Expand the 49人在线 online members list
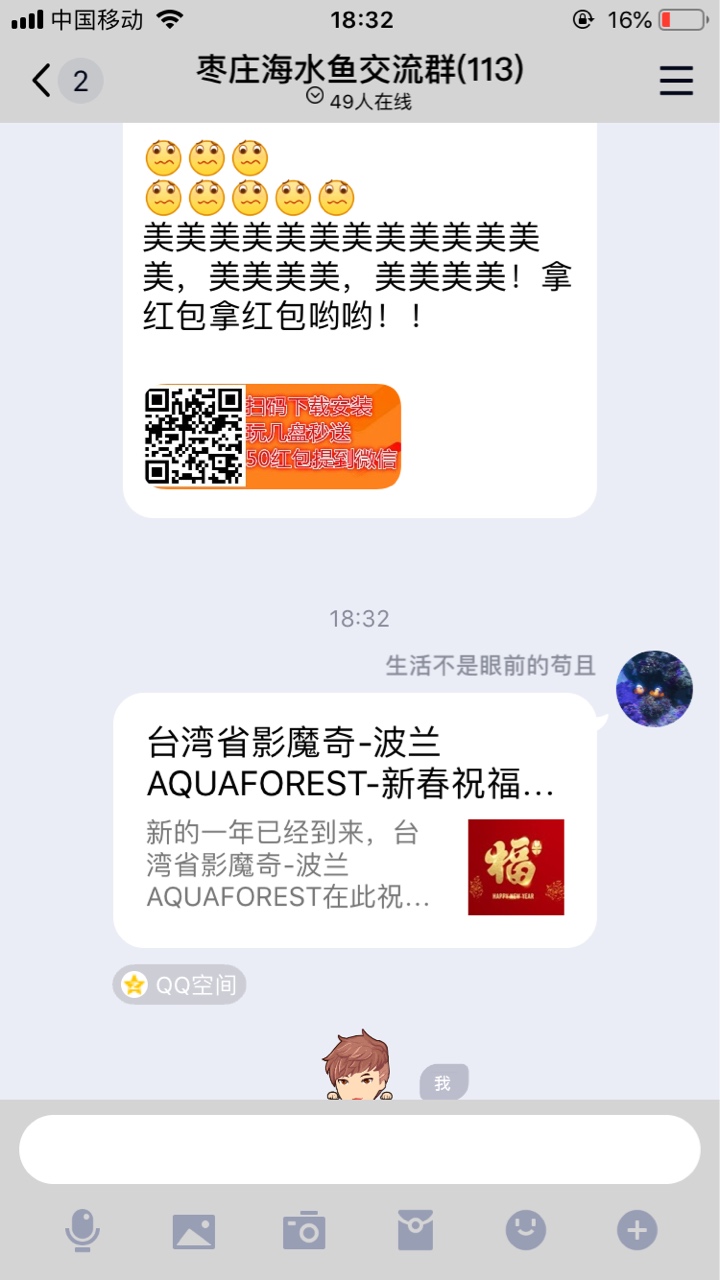The width and height of the screenshot is (720, 1280). (x=359, y=100)
